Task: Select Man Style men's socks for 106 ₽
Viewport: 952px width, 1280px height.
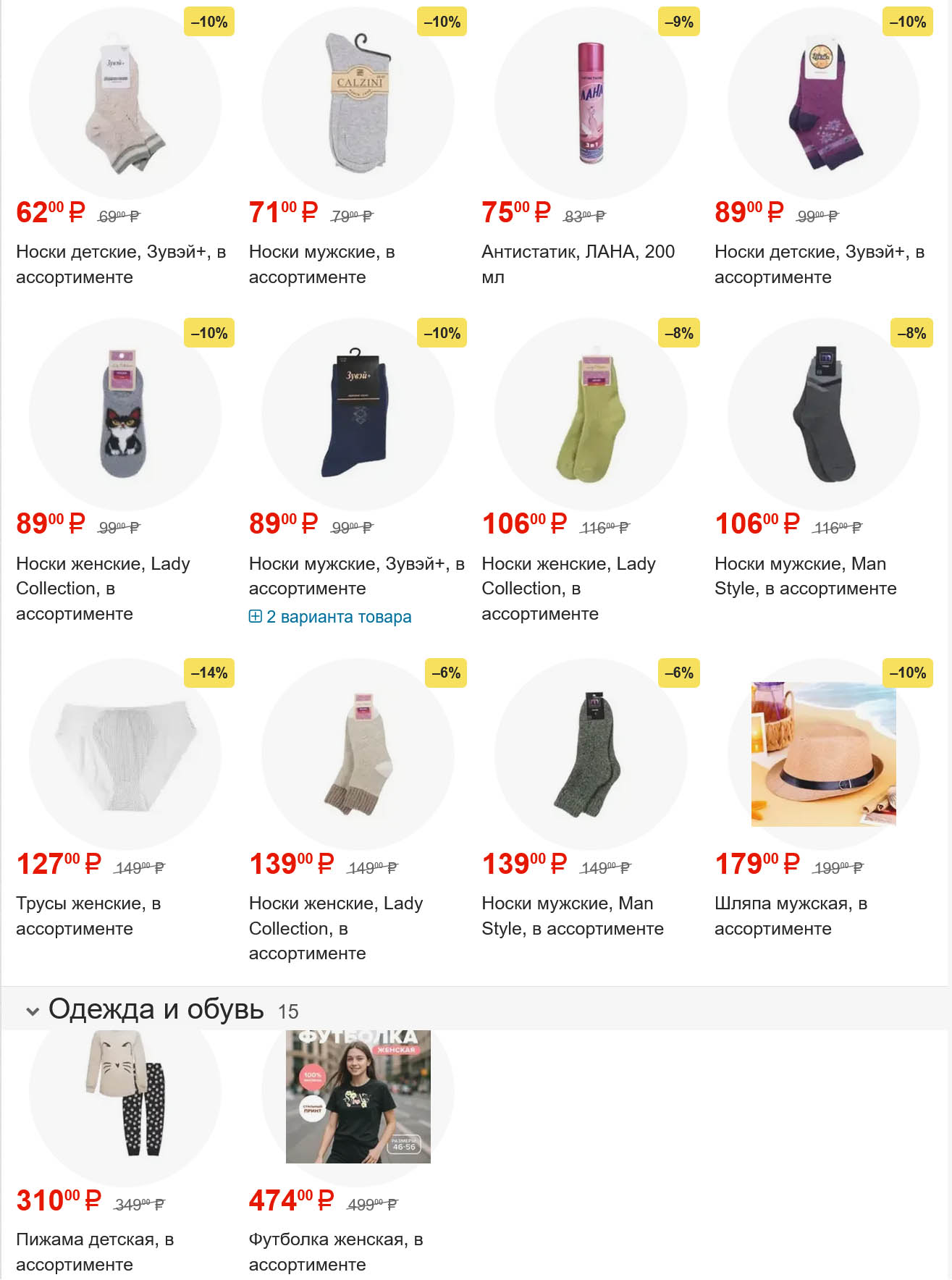Action: pyautogui.click(x=805, y=576)
